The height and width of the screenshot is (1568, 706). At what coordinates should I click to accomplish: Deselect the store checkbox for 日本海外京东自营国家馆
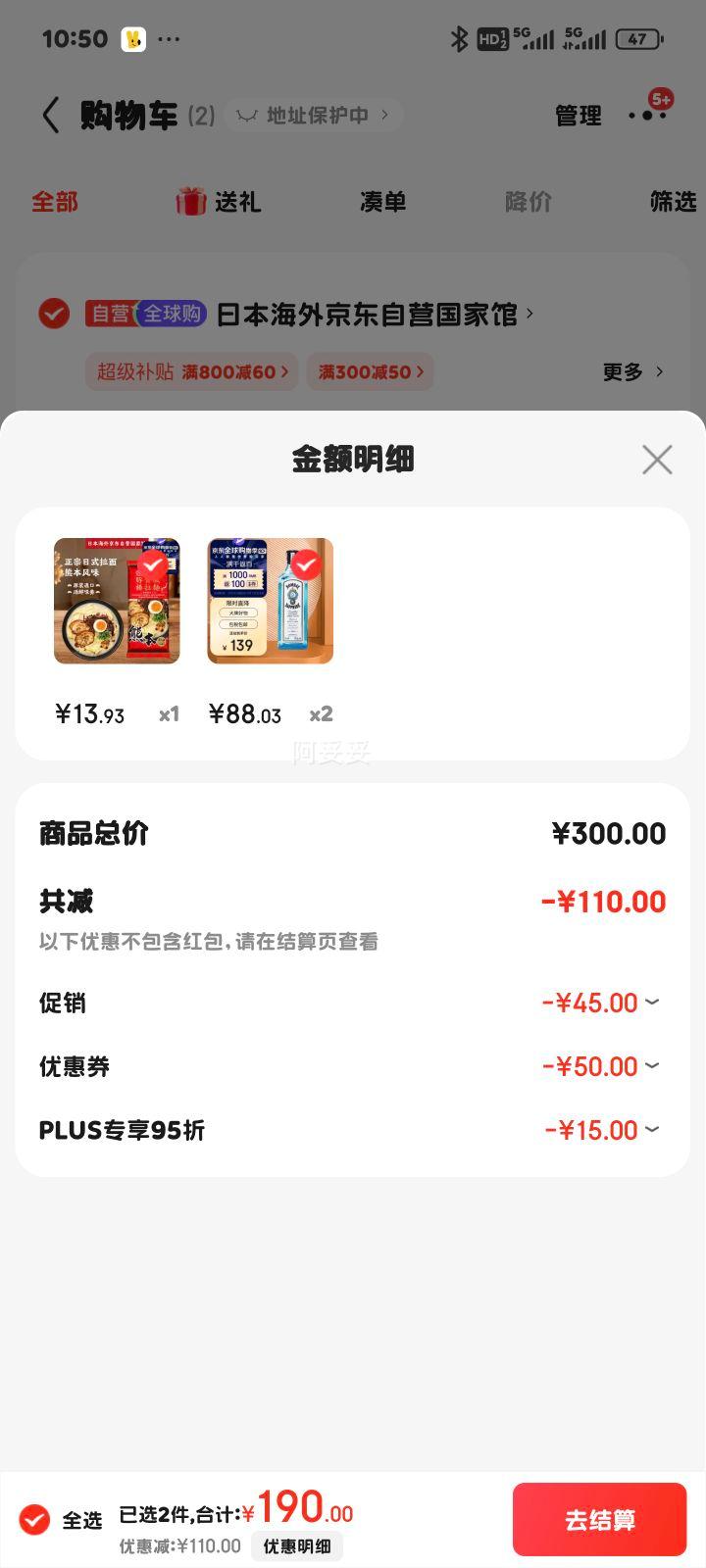click(53, 315)
